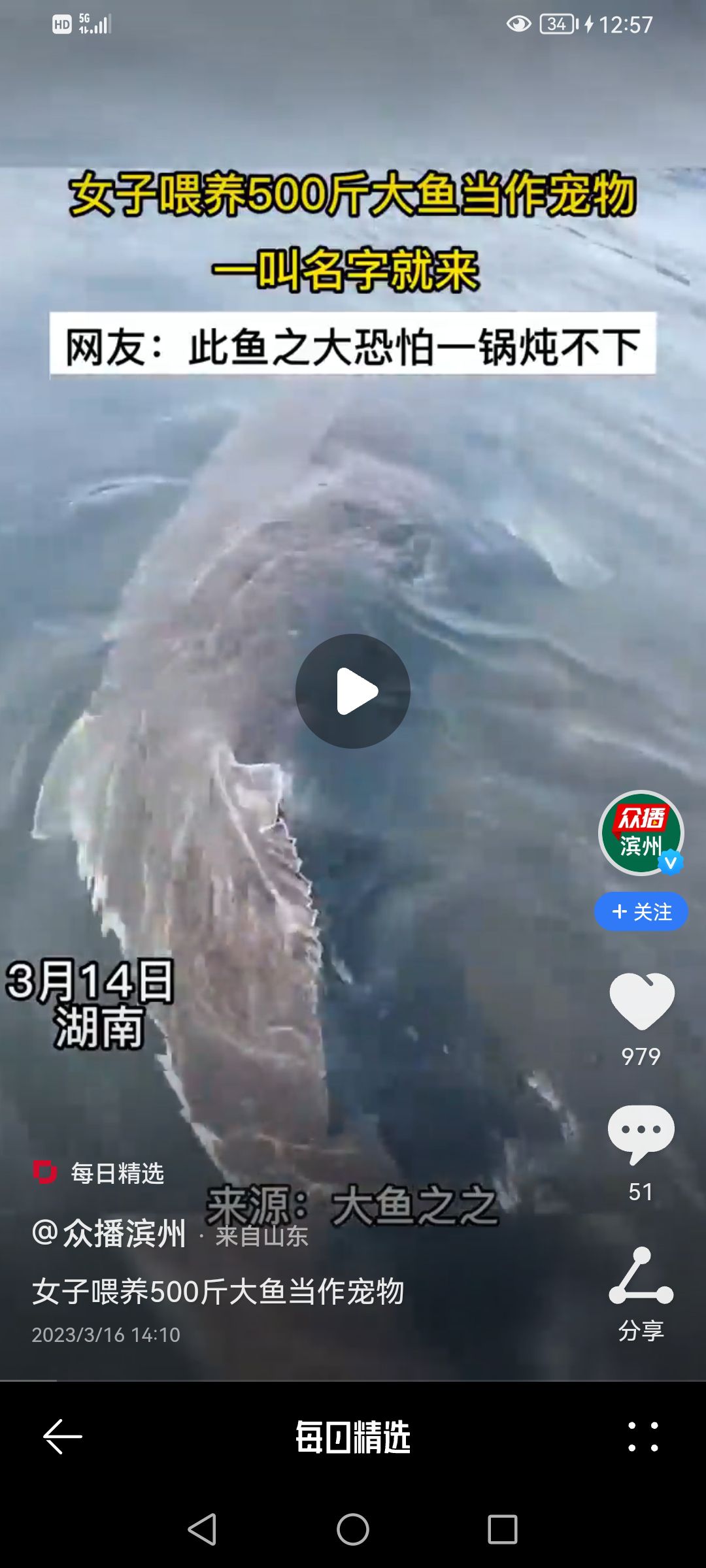706x1568 pixels.
Task: Open the system recent apps button
Action: [502, 1529]
